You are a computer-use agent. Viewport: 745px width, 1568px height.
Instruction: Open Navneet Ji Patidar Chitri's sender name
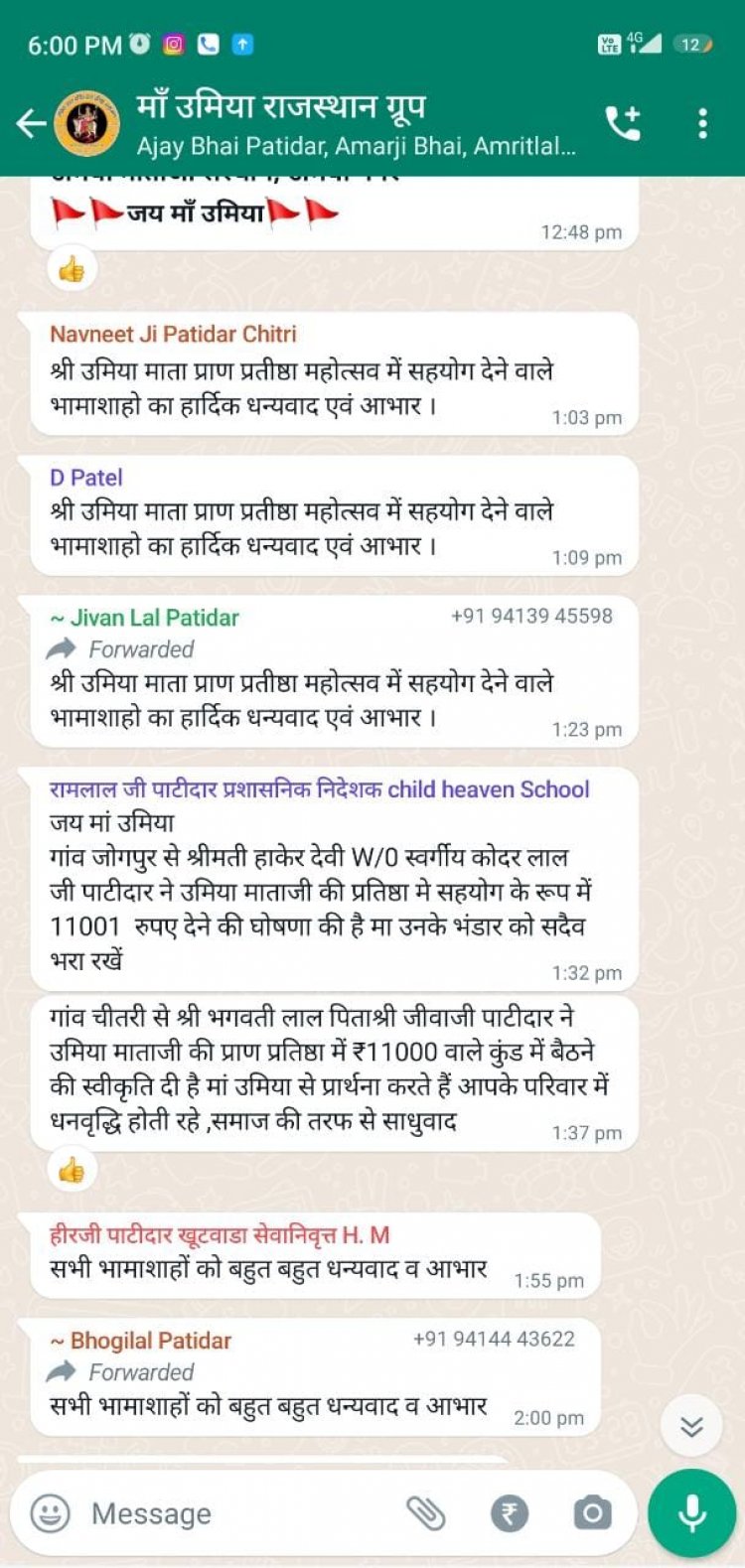[x=173, y=334]
